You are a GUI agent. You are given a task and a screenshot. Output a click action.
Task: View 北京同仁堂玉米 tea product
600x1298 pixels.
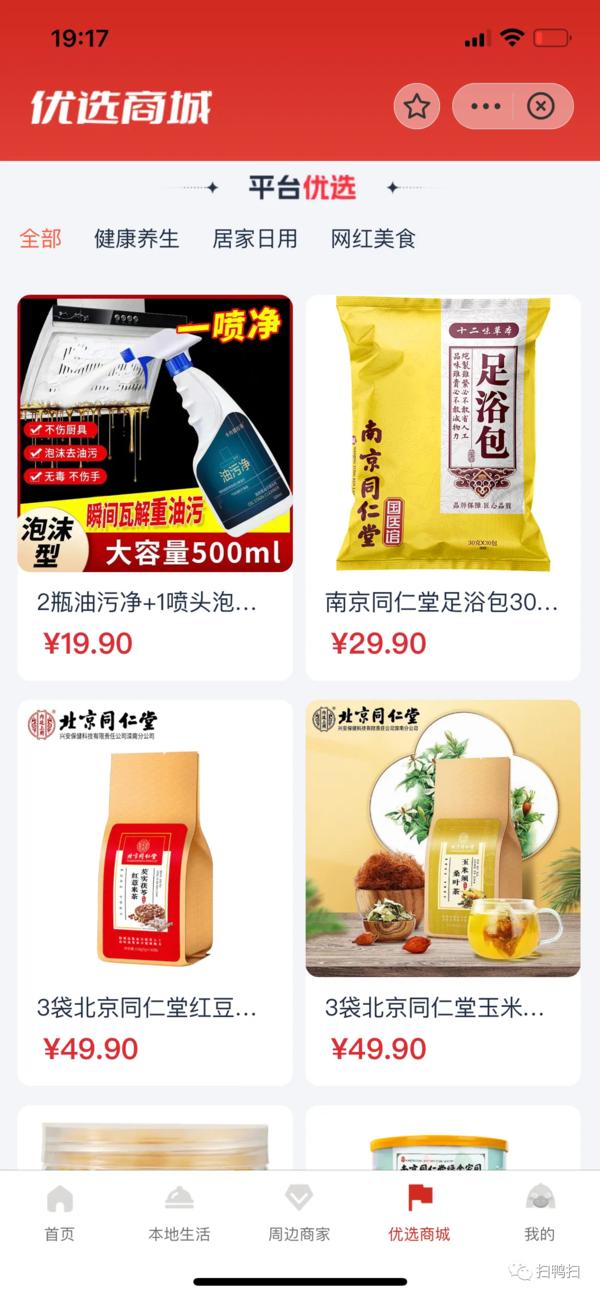tap(443, 892)
